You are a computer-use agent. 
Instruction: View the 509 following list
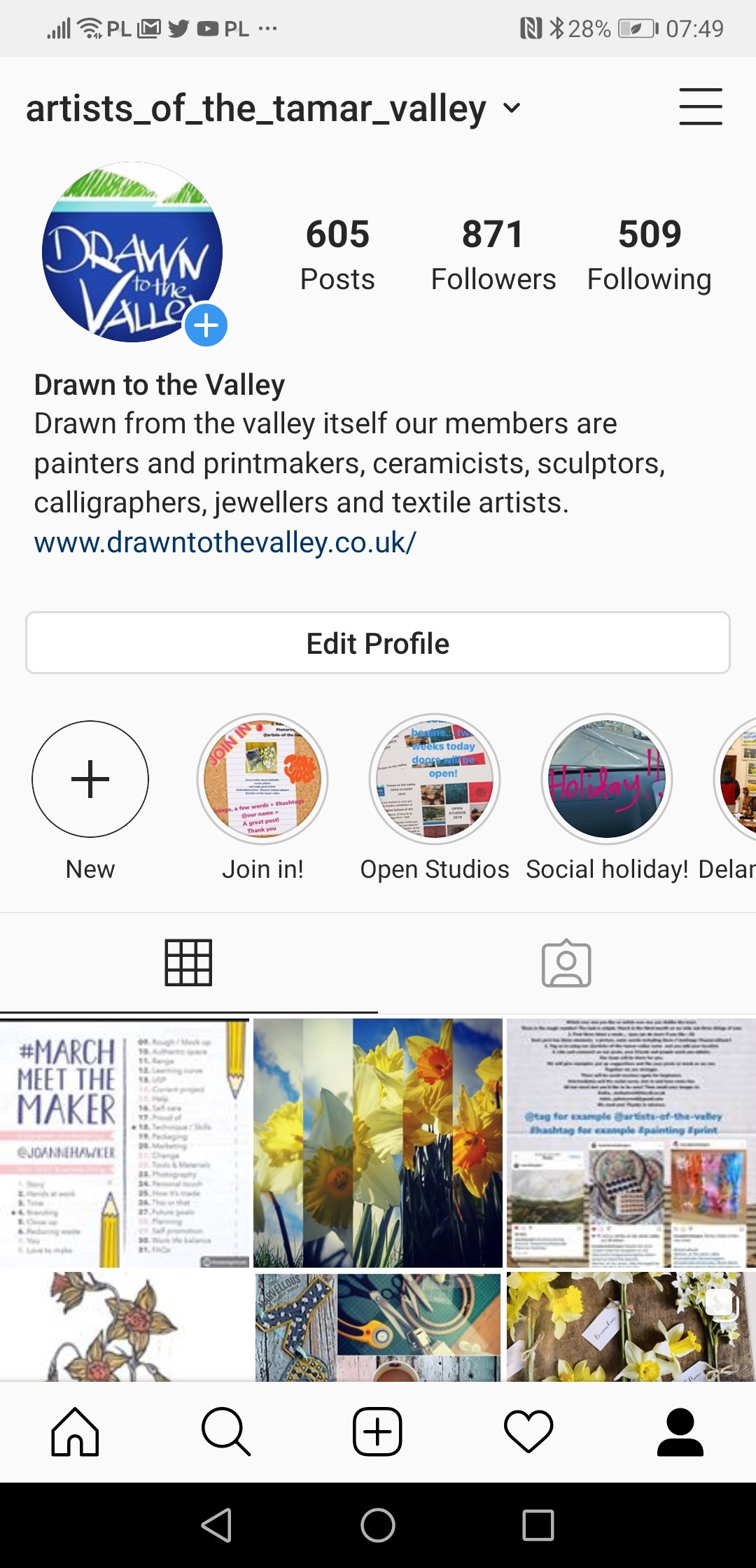[x=649, y=253]
